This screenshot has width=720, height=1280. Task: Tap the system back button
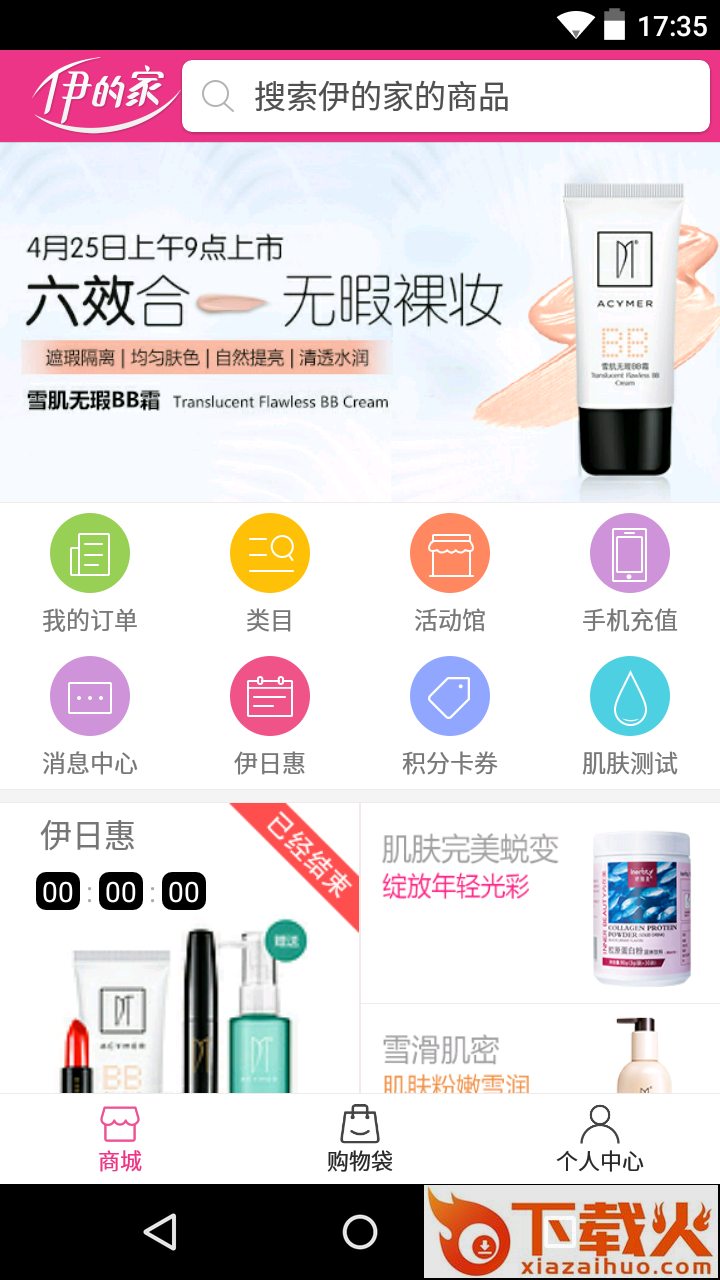pos(160,1232)
